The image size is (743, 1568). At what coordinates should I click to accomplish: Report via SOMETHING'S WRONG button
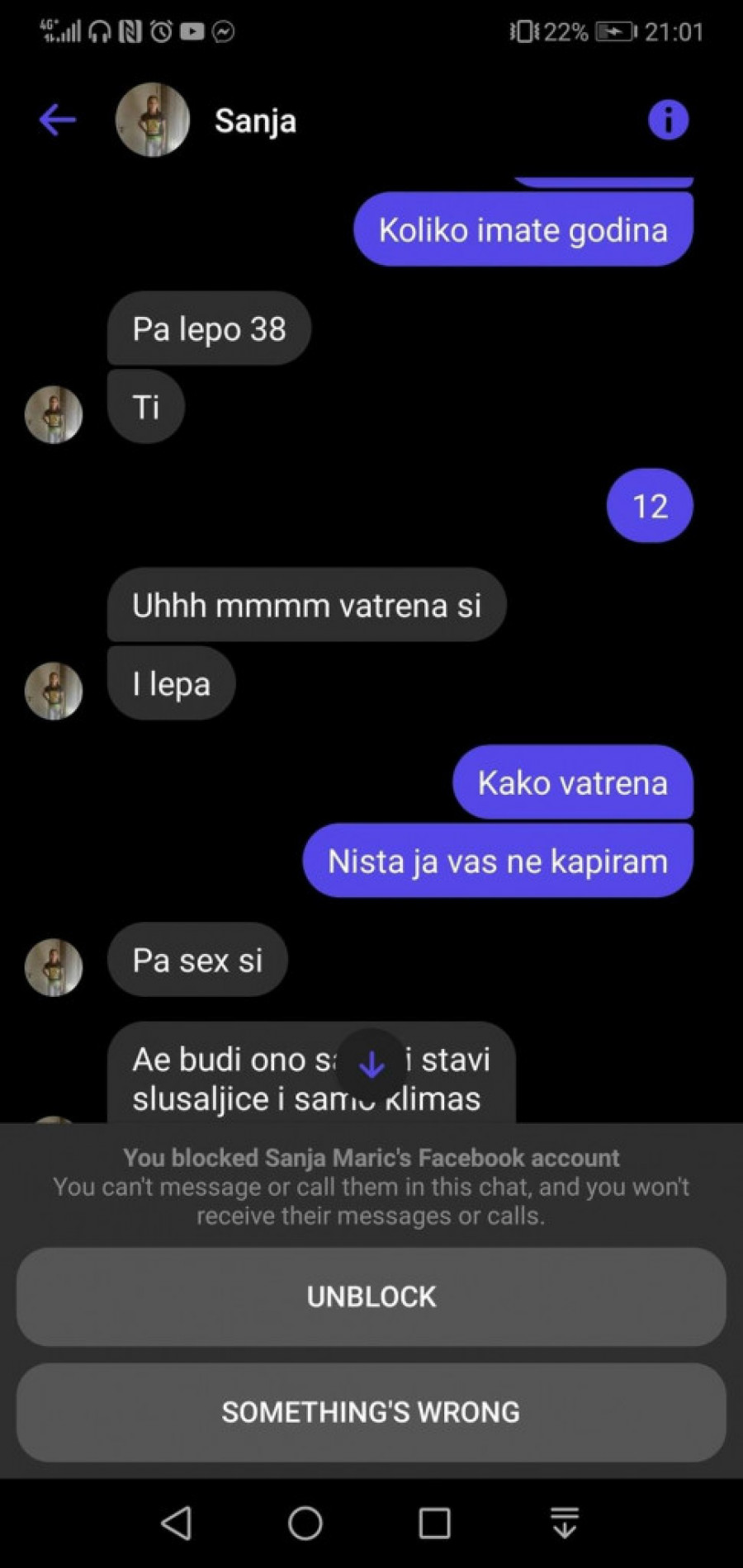point(371,1412)
